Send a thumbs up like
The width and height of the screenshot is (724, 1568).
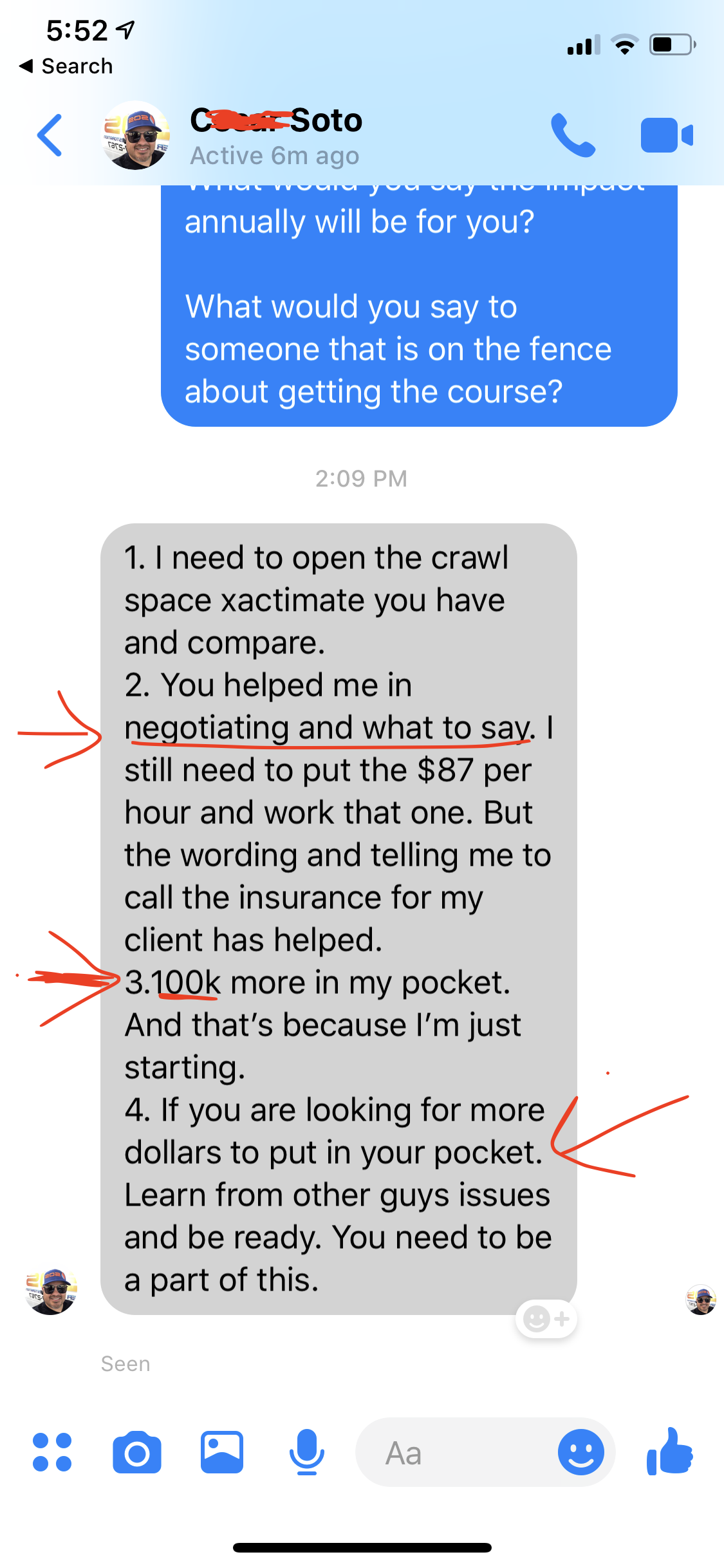click(x=670, y=1451)
